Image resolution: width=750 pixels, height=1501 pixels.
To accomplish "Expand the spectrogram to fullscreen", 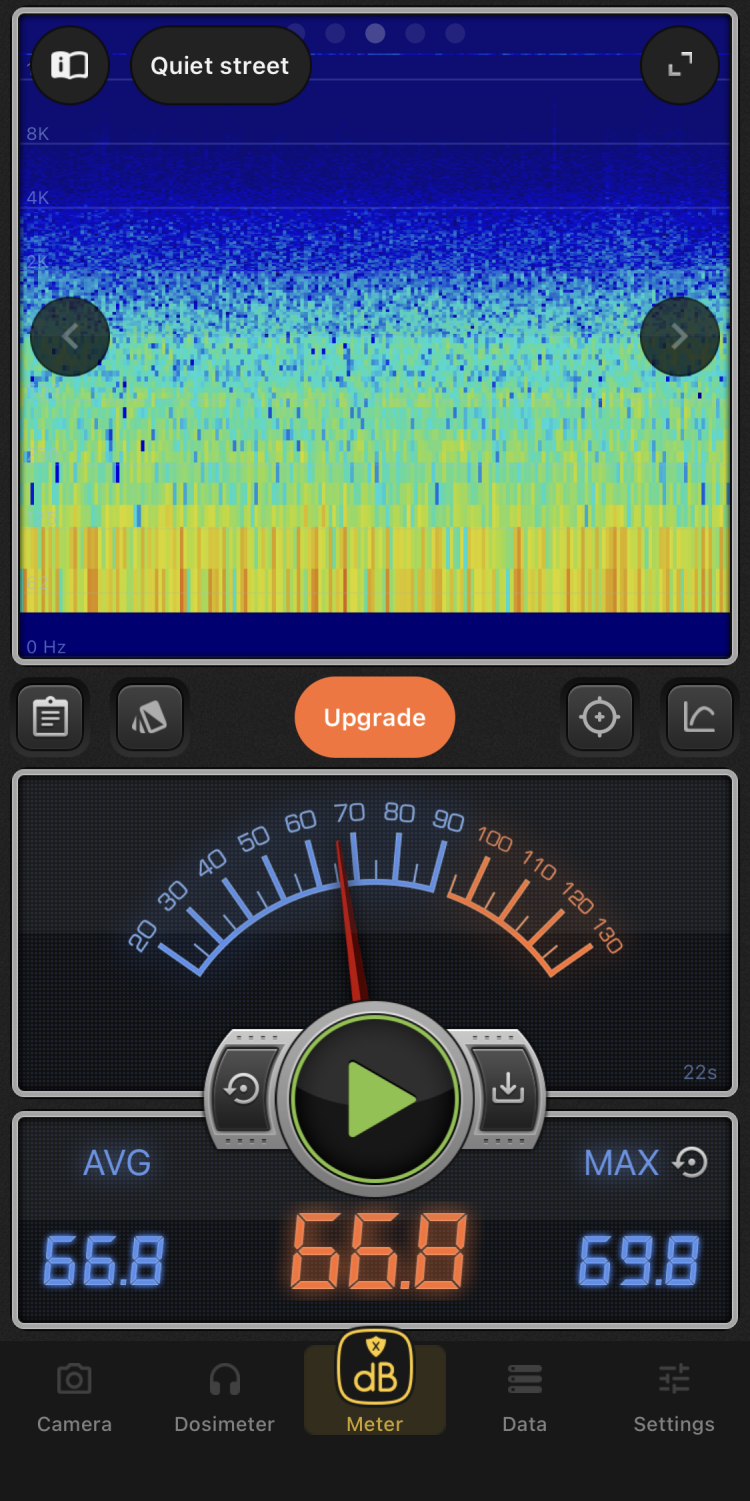I will pos(680,66).
